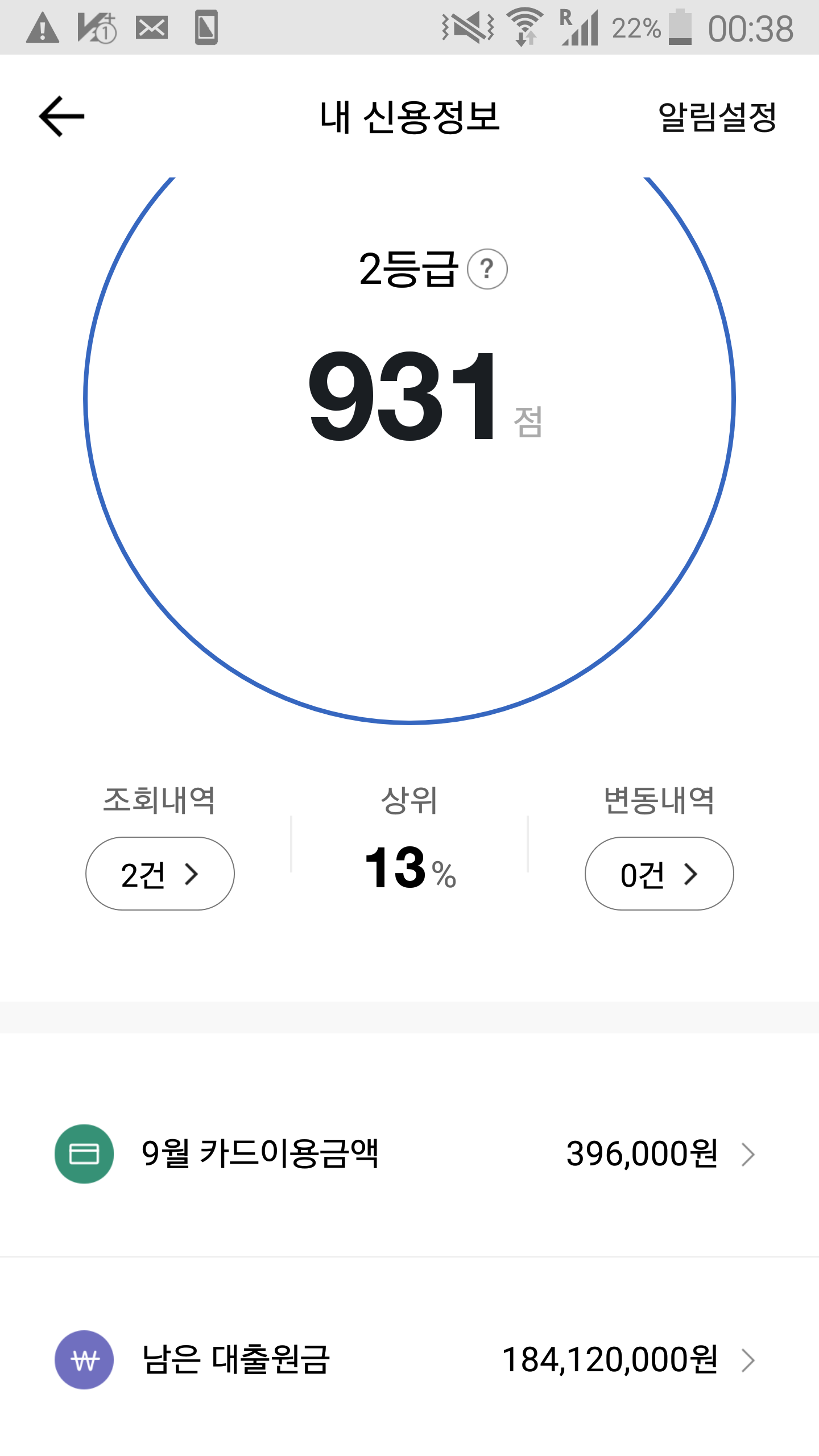Image resolution: width=819 pixels, height=1456 pixels.
Task: Tap the question mark next to 2등급
Action: point(487,269)
